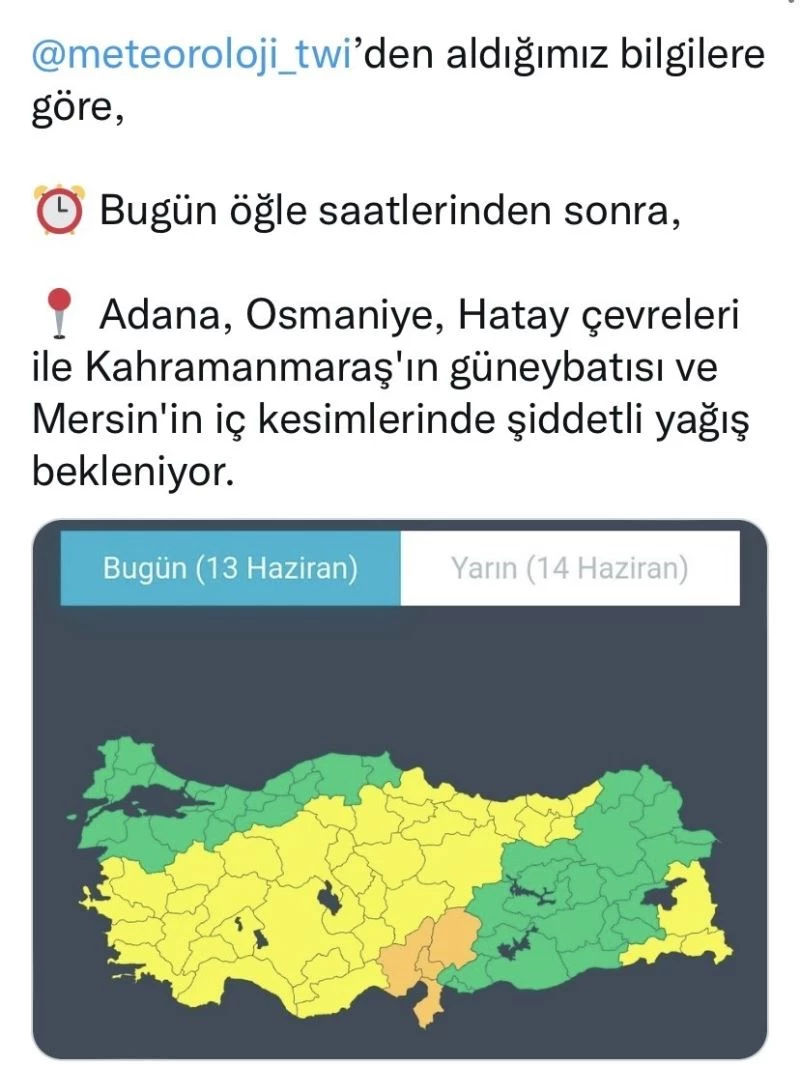This screenshot has height=1065, width=800.
Task: Open the @meteoroloji_twi mention link
Action: pos(192,56)
